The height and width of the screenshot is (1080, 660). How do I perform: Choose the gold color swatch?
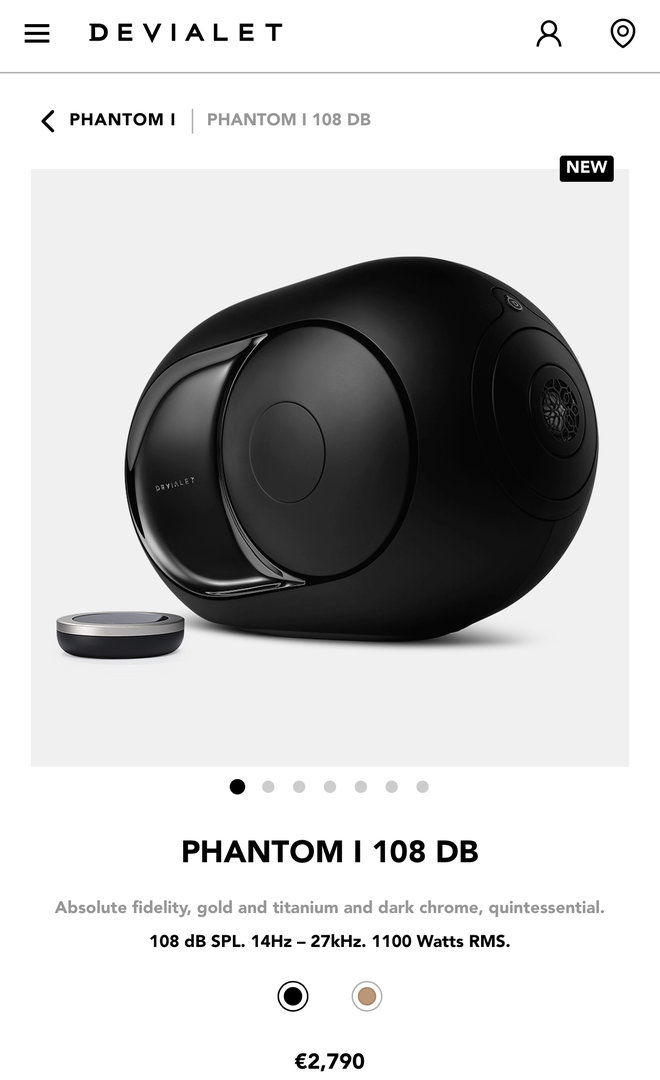coord(367,996)
